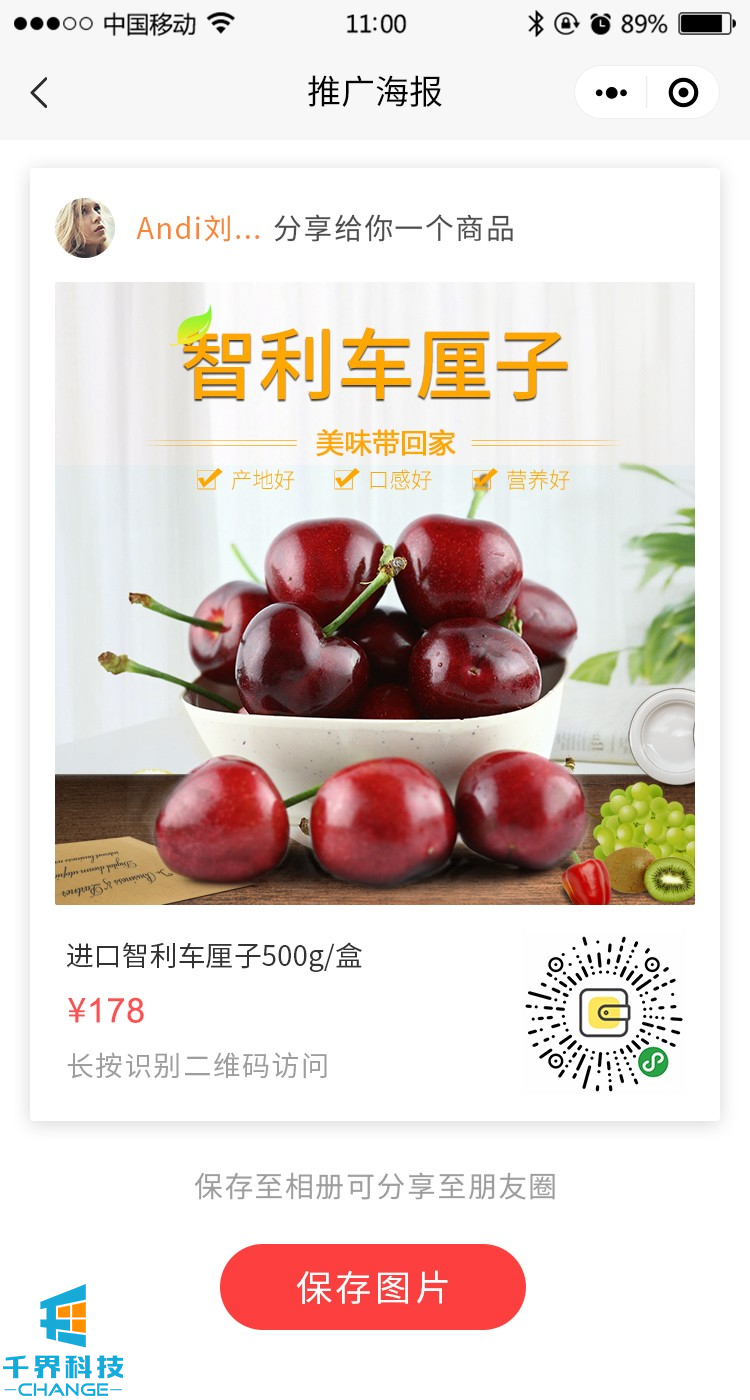Go back from the 推广海报 page

click(39, 93)
